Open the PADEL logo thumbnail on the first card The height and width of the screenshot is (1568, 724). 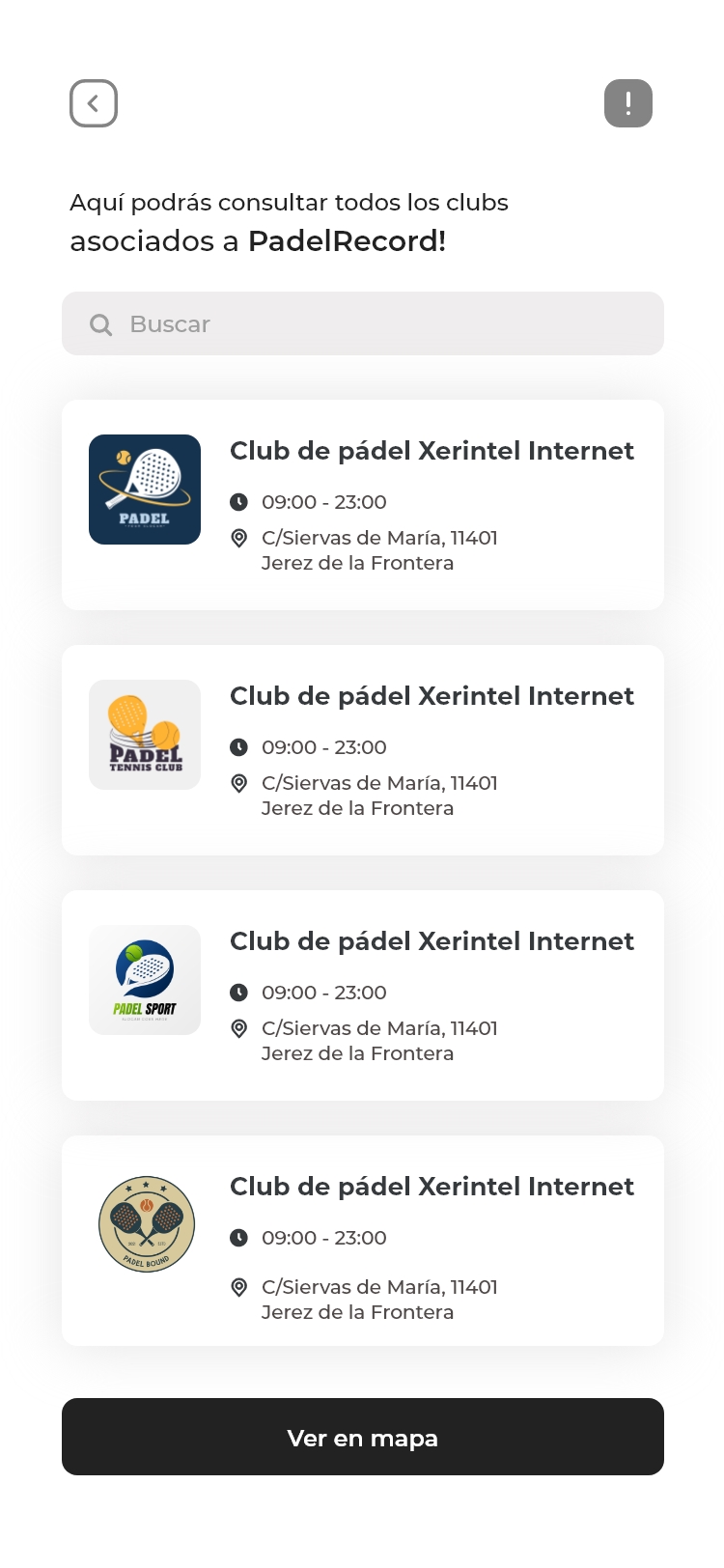[x=145, y=490]
